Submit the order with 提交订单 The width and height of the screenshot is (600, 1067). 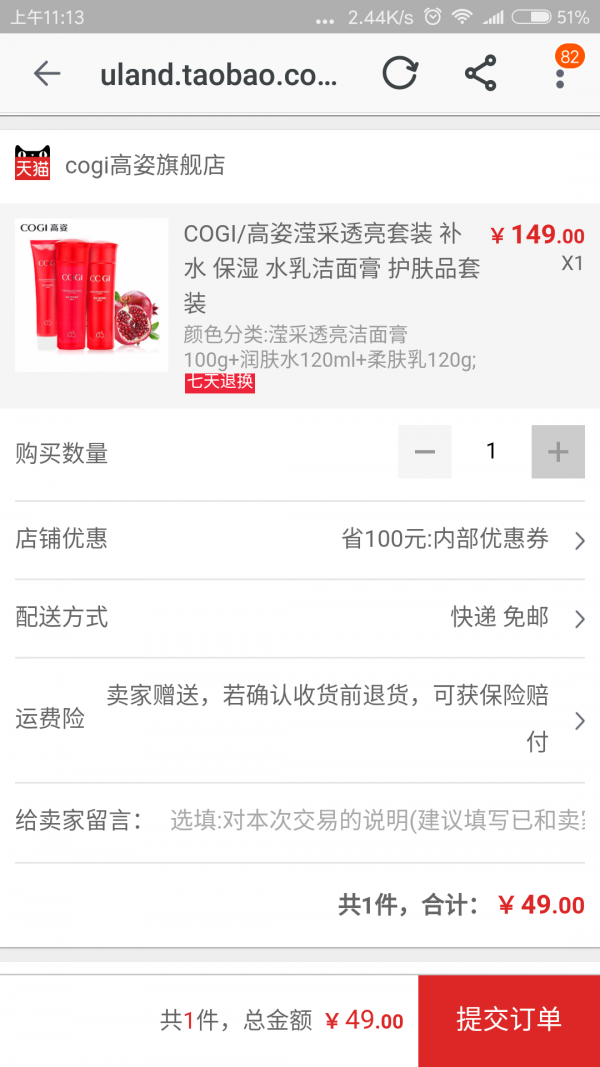click(508, 1020)
